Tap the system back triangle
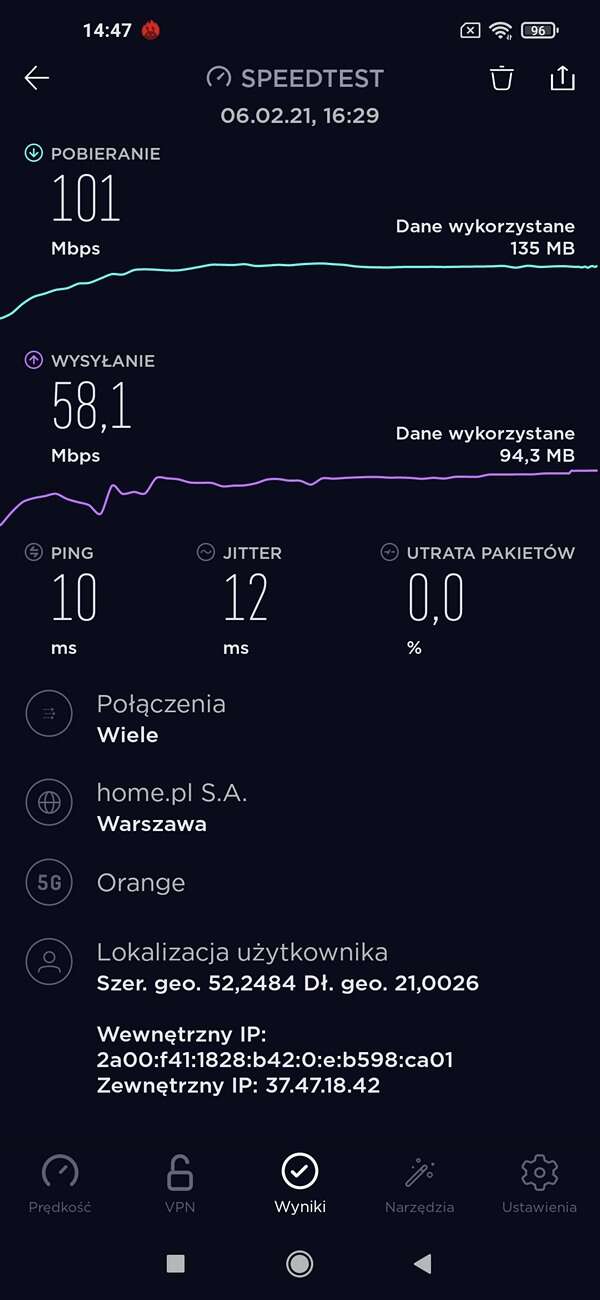 pyautogui.click(x=422, y=1264)
